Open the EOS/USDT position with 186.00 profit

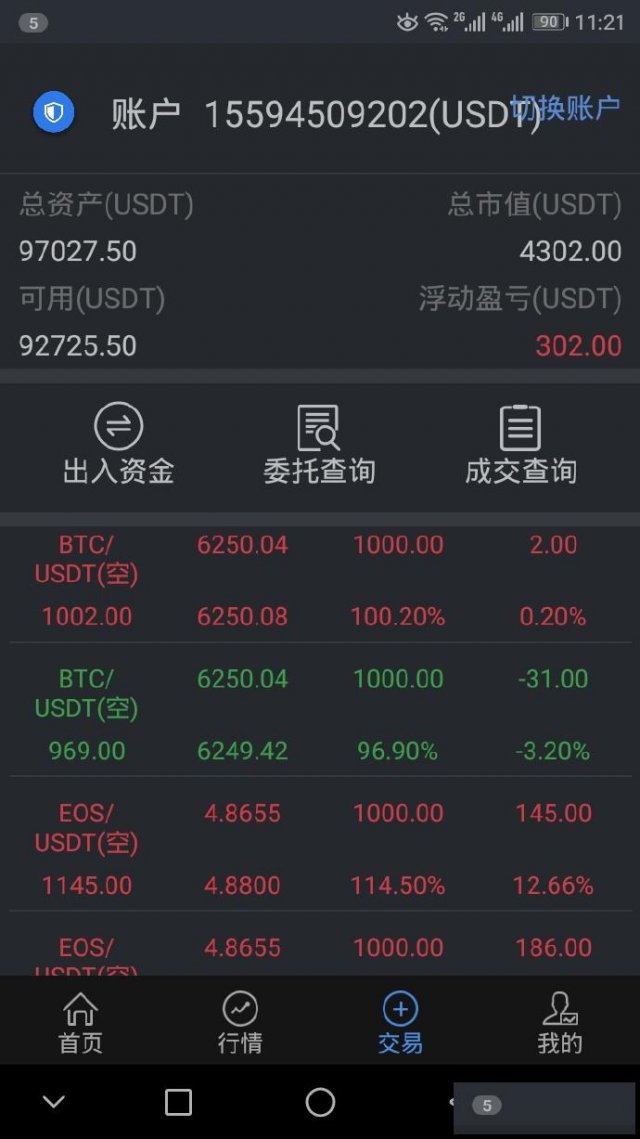(320, 950)
